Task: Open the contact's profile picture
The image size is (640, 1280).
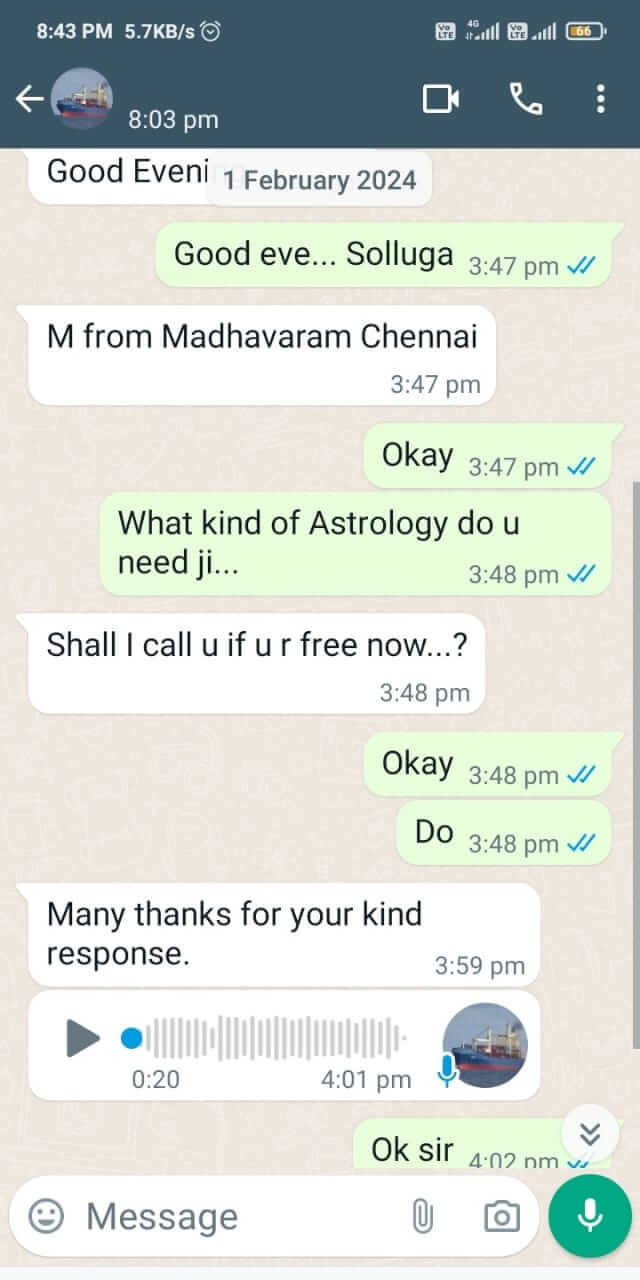Action: tap(82, 98)
